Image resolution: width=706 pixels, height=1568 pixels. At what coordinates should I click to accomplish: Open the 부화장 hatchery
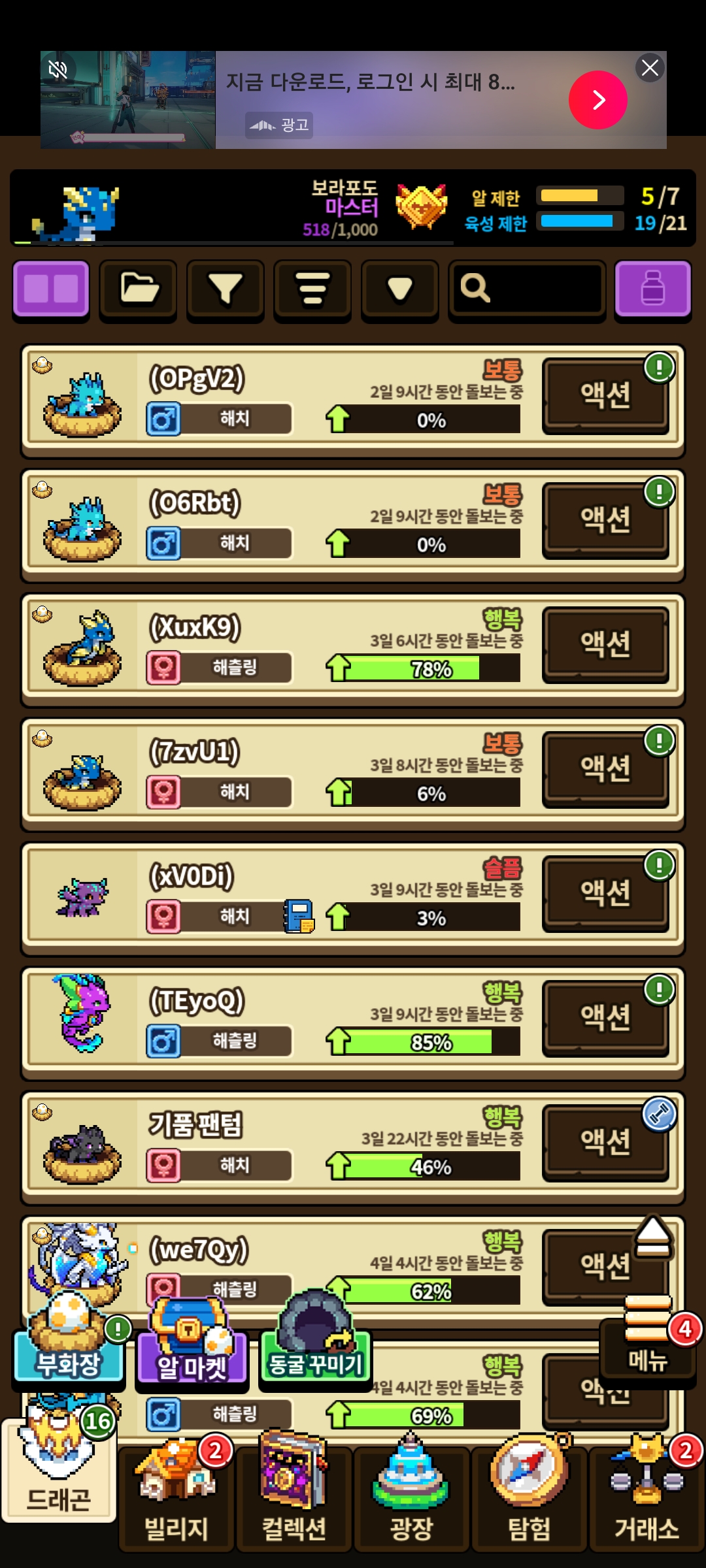pyautogui.click(x=69, y=1346)
